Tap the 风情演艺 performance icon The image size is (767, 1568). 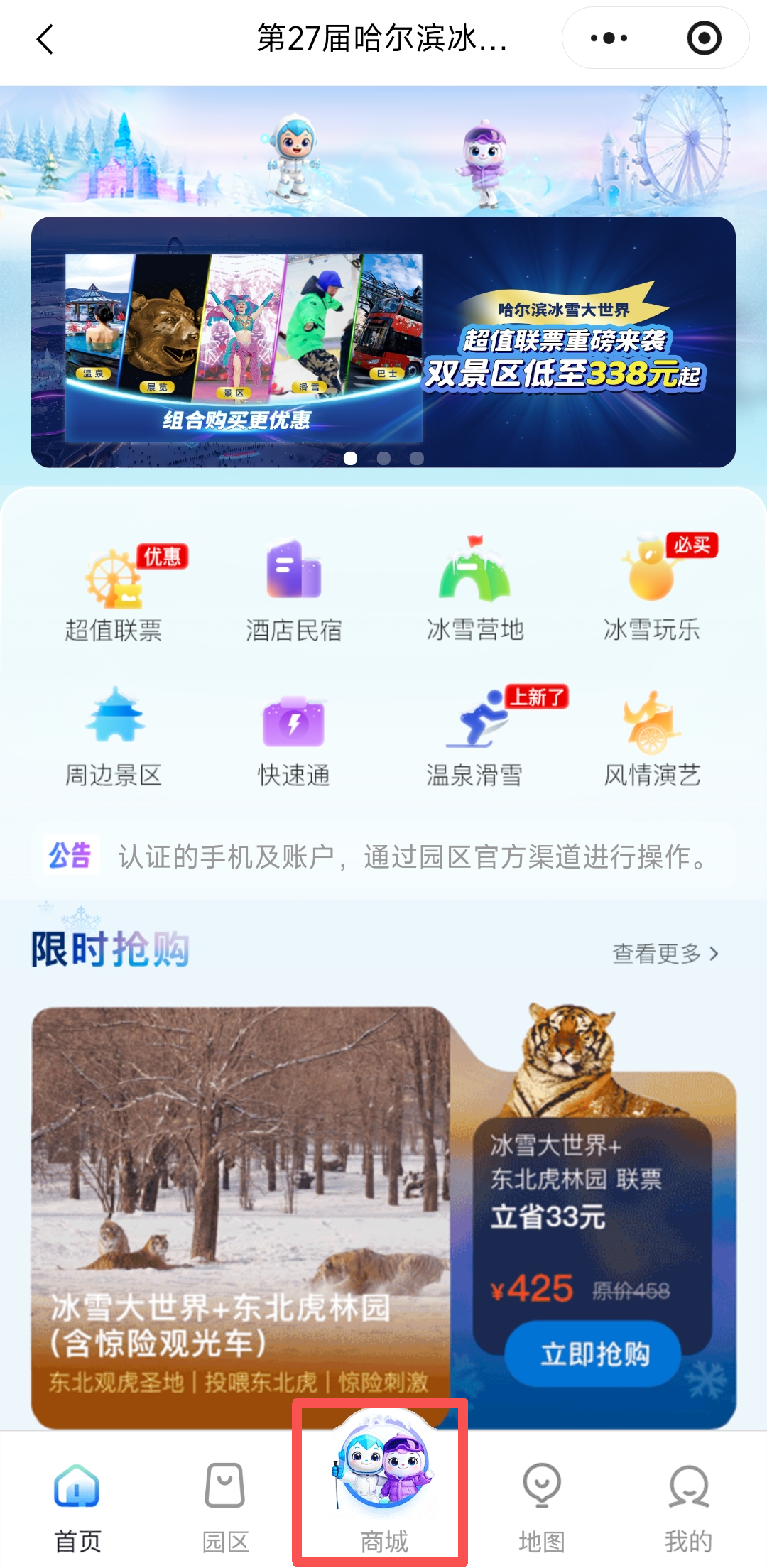(652, 739)
